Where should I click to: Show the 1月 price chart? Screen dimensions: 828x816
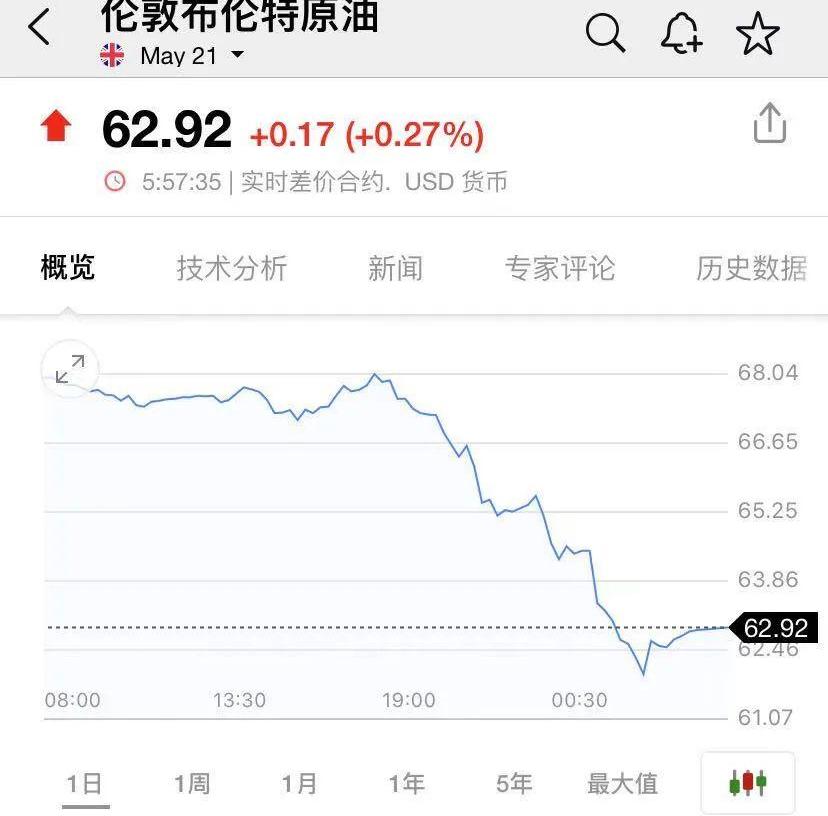tap(299, 784)
